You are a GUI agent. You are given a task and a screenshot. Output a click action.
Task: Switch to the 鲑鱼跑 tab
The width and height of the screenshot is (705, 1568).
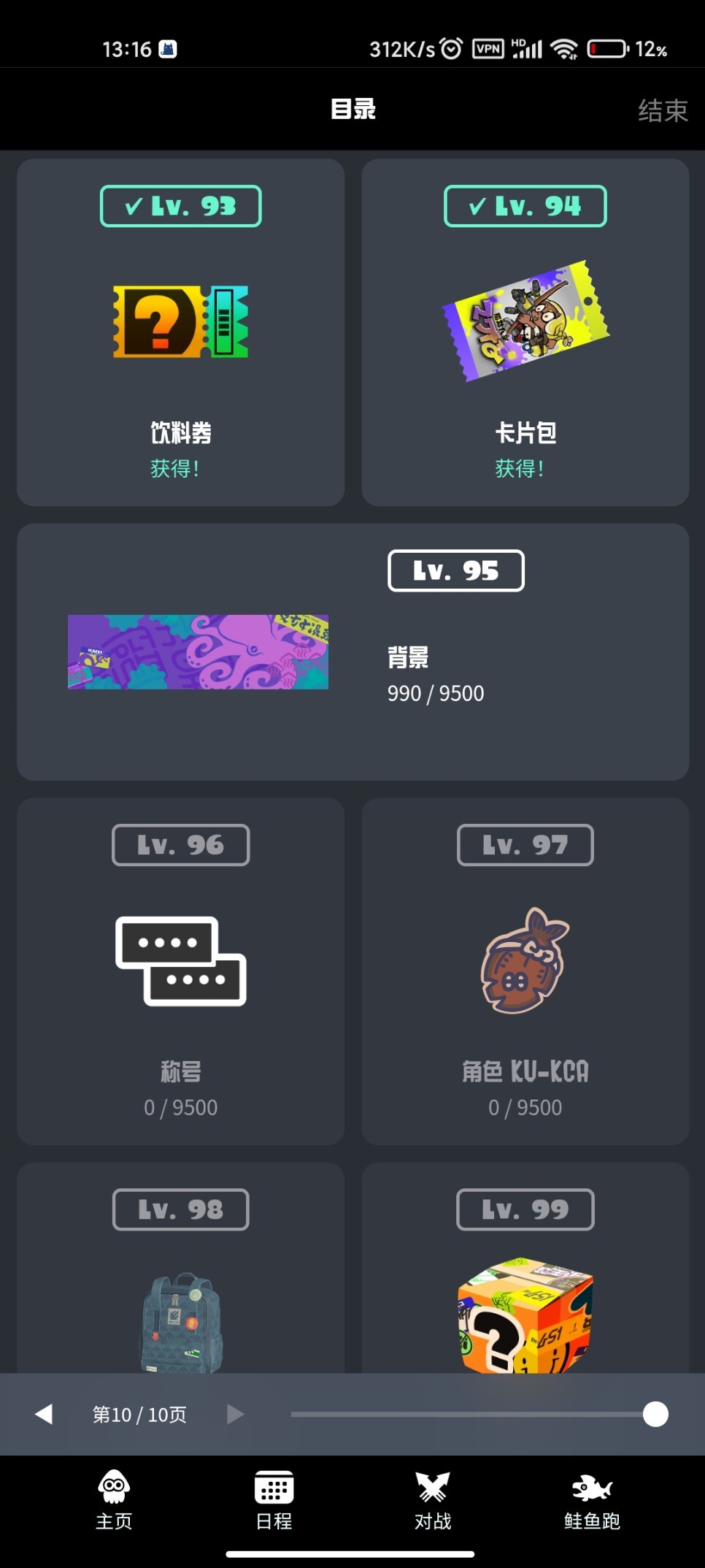[x=592, y=1499]
